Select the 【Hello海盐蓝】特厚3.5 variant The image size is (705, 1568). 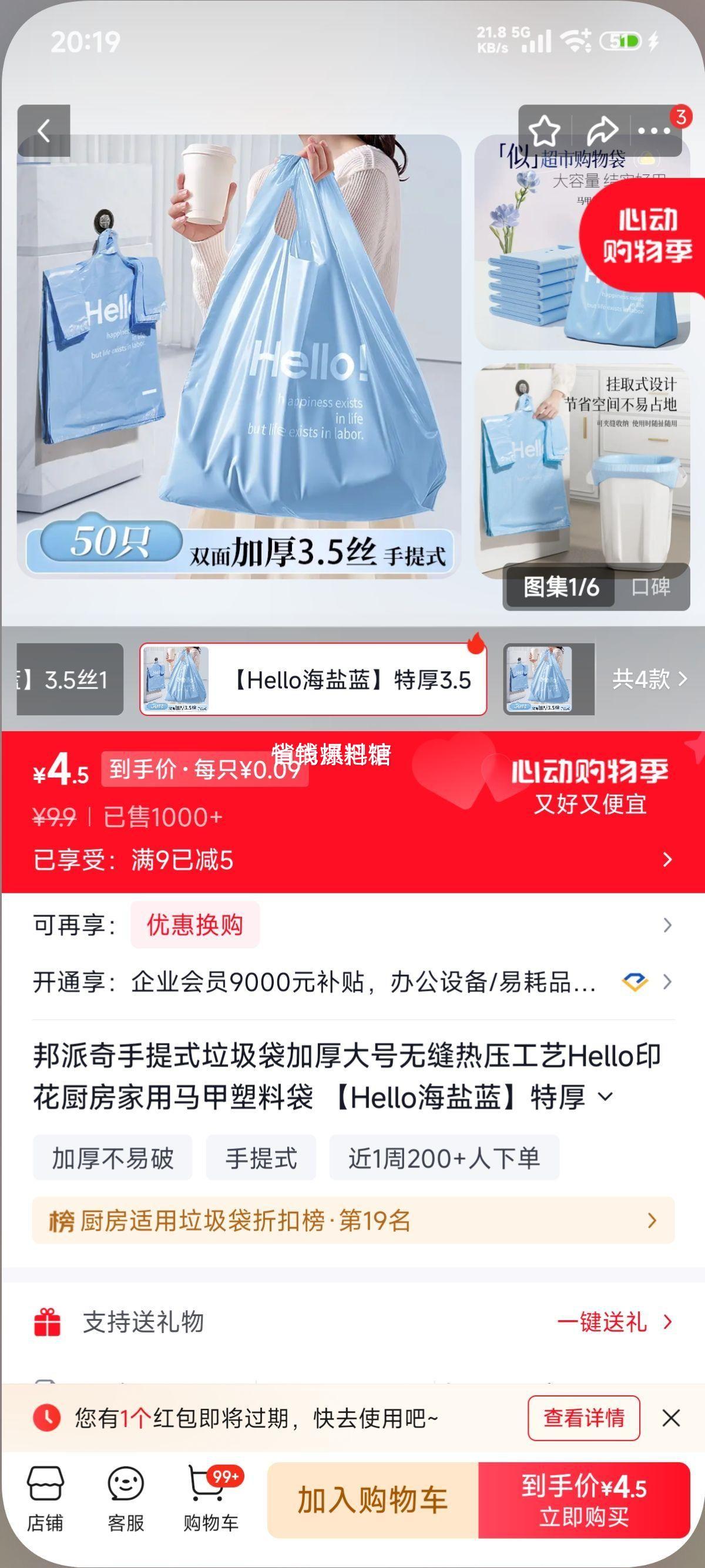pos(313,679)
